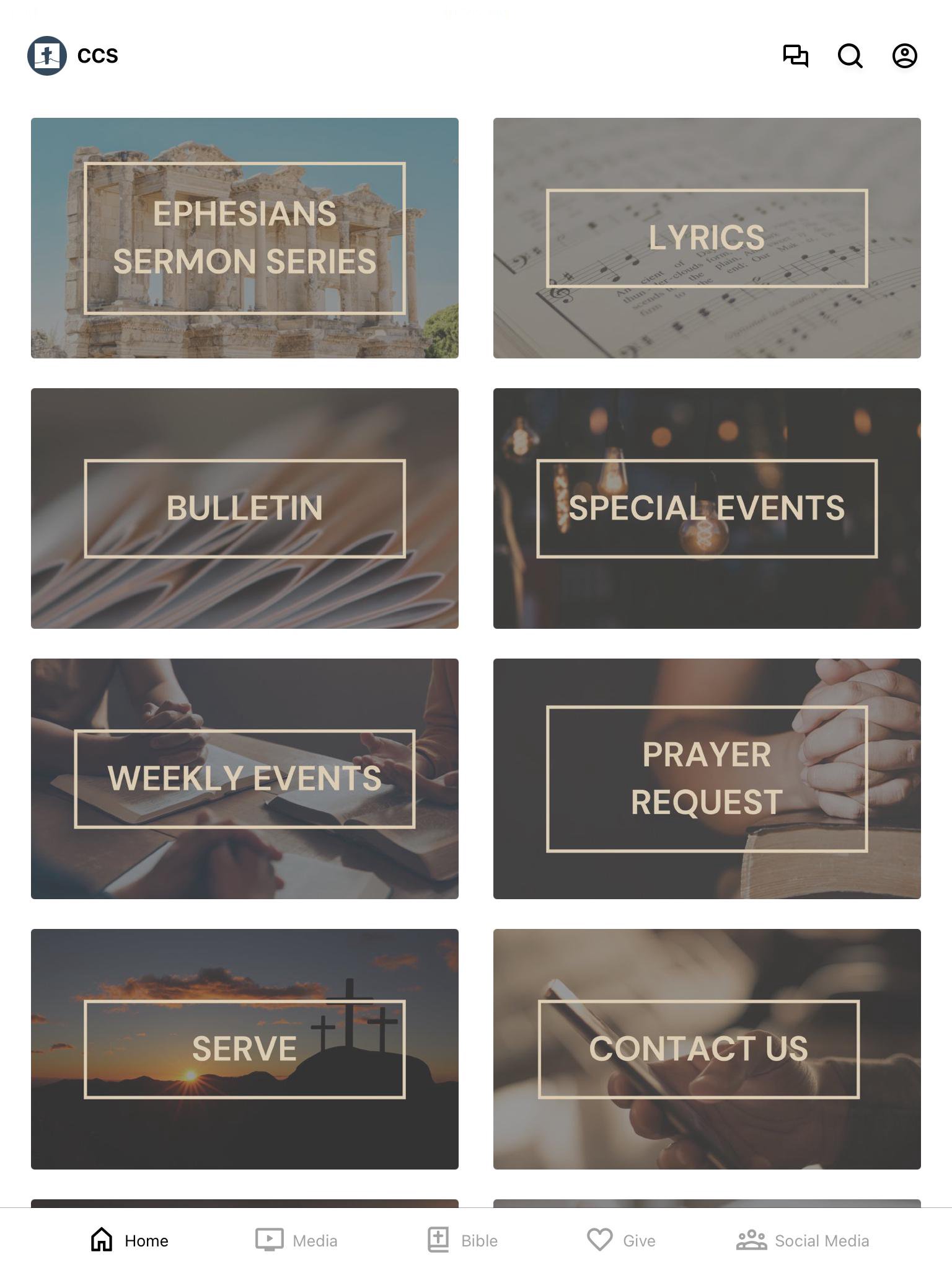
Task: Switch to the Media tab
Action: [x=297, y=1240]
